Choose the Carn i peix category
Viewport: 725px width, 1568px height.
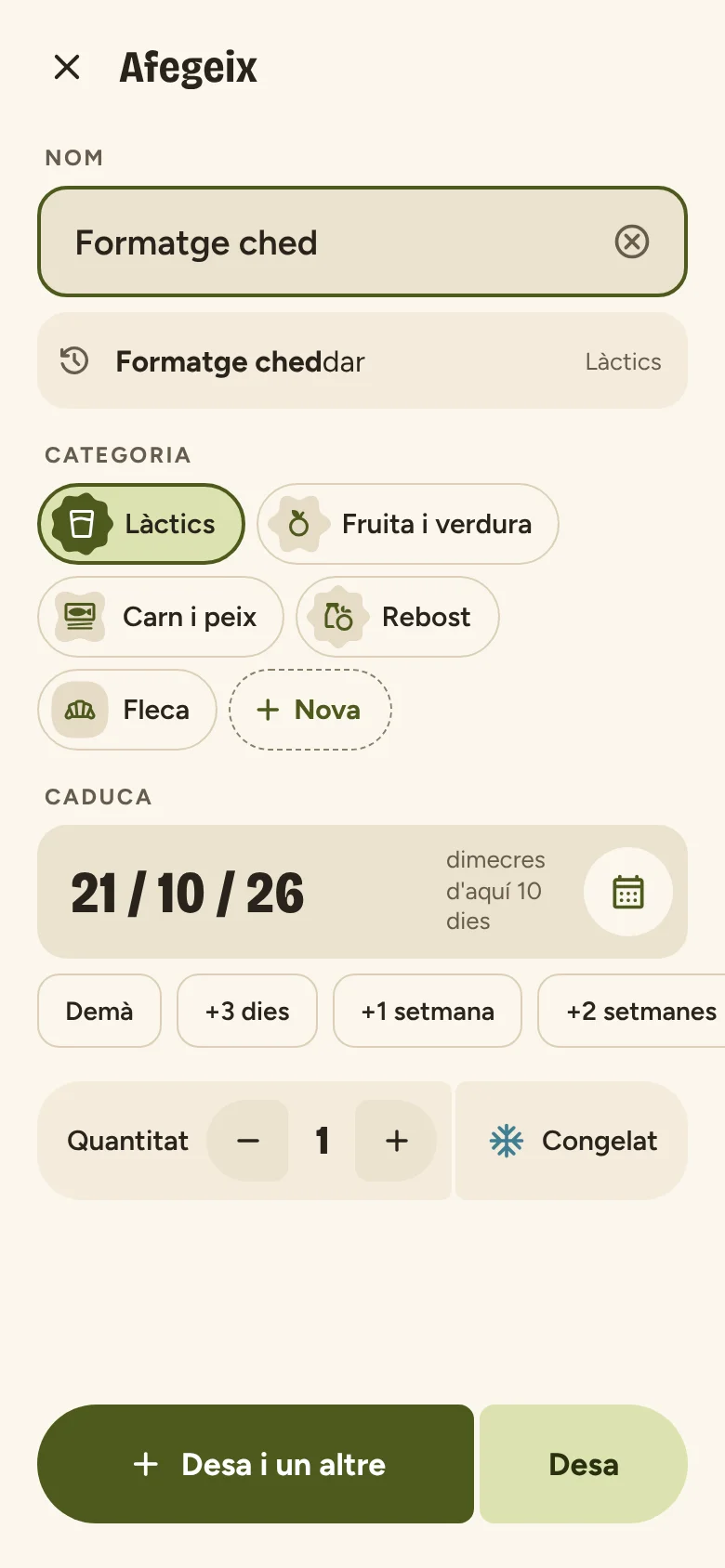pyautogui.click(x=161, y=617)
